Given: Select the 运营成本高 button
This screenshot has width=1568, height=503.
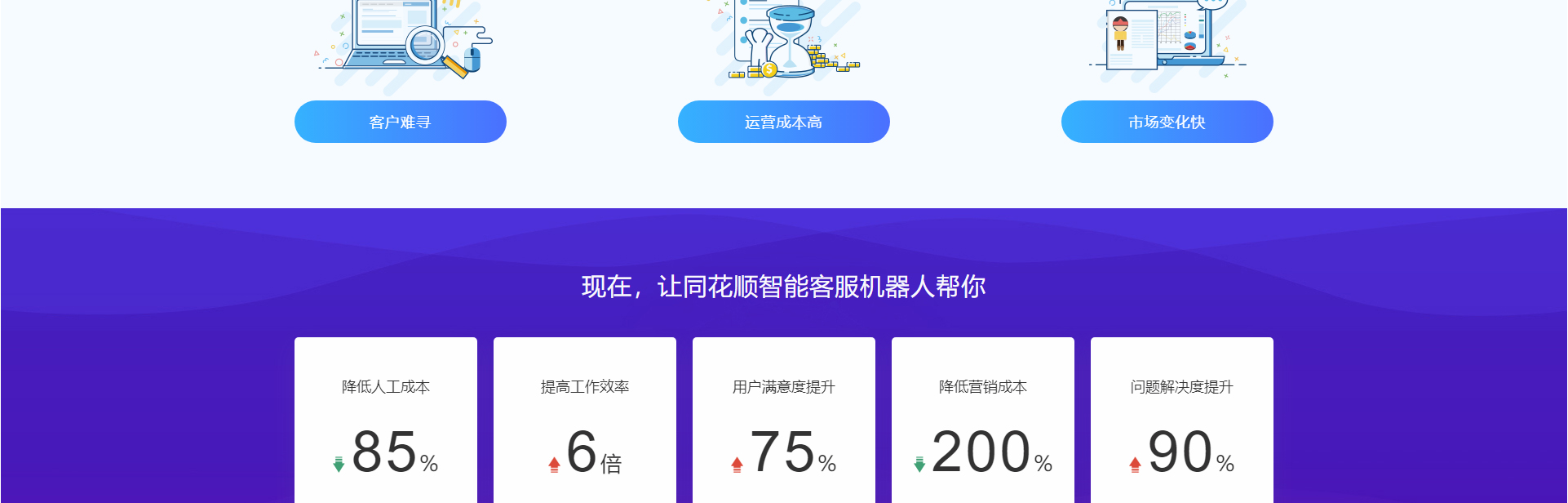Looking at the screenshot, I should pos(783,122).
